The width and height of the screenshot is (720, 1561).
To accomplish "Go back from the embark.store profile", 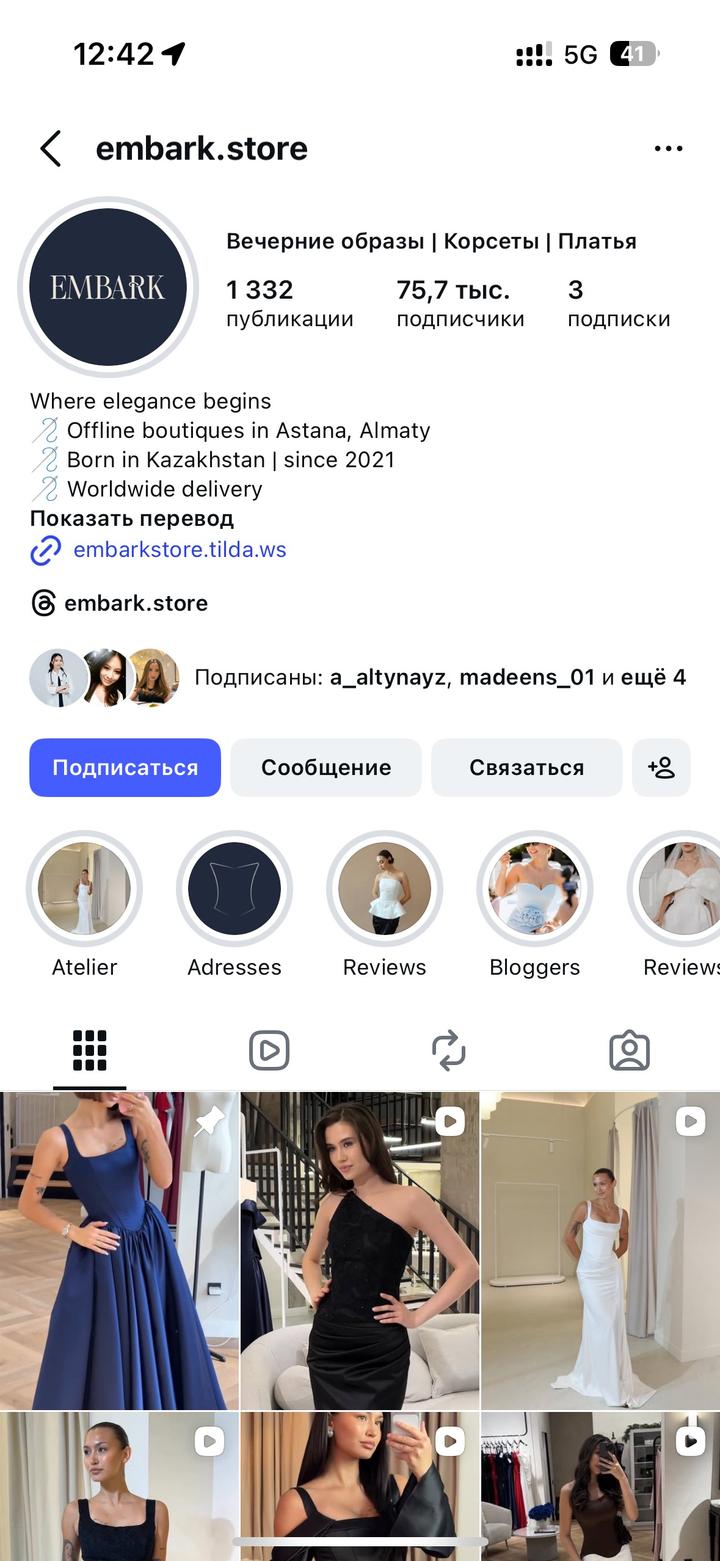I will pyautogui.click(x=51, y=149).
